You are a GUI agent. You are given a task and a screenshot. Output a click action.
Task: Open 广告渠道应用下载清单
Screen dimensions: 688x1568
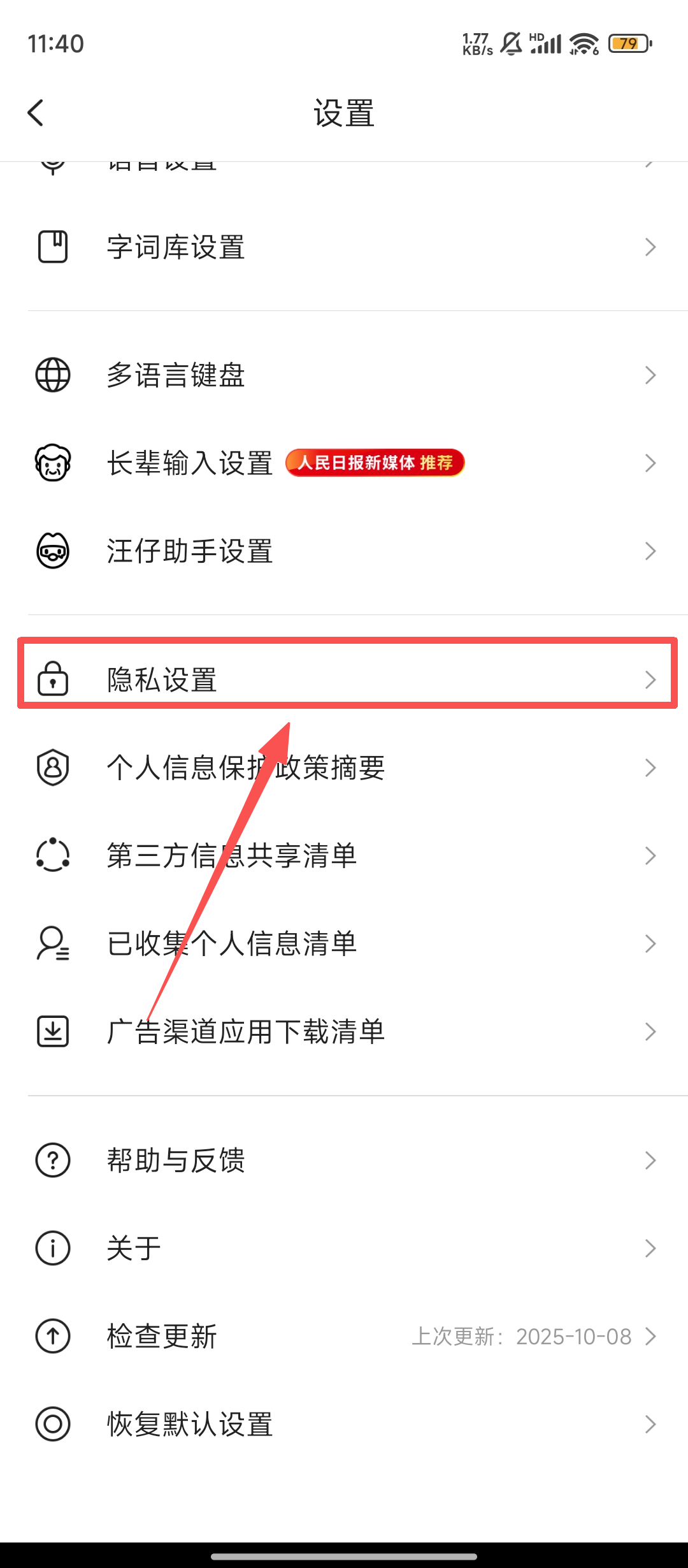(344, 1031)
